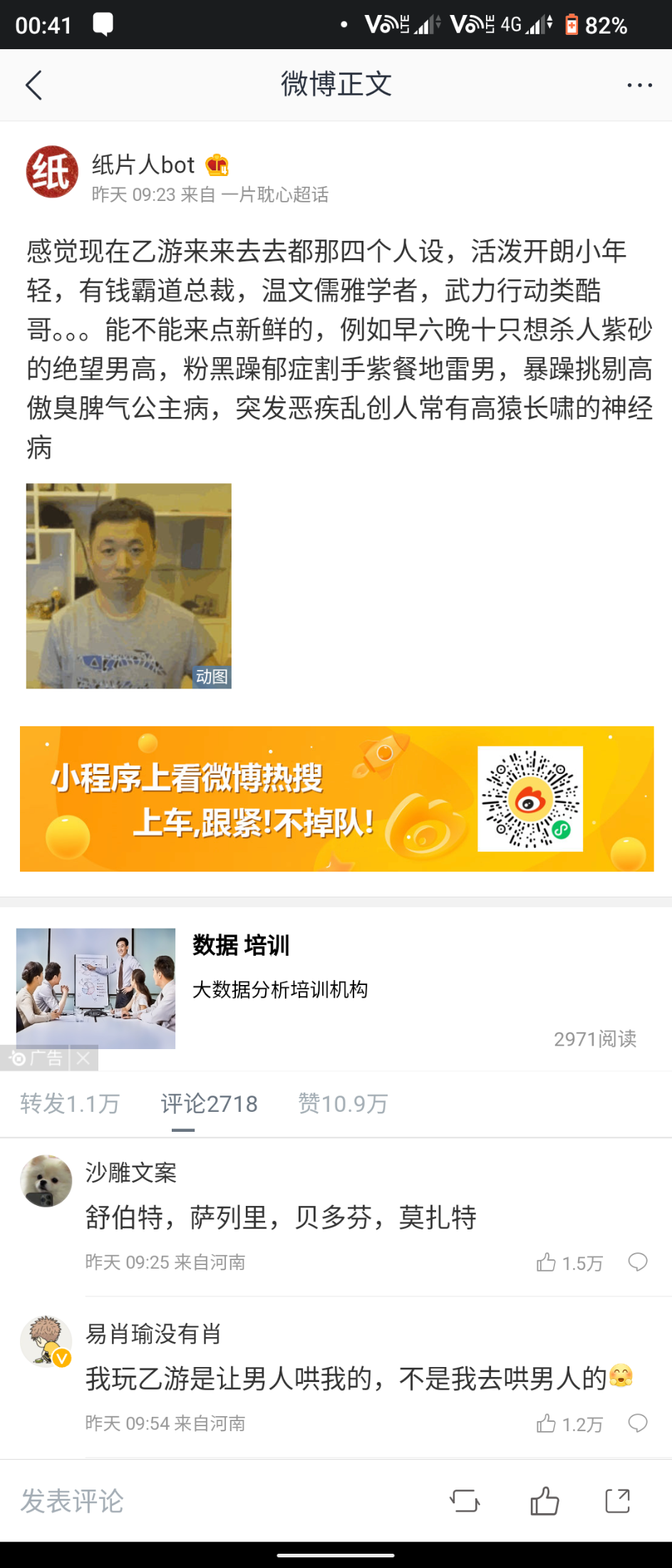The width and height of the screenshot is (672, 1568).
Task: View the animated GIF image in post
Action: coord(129,586)
